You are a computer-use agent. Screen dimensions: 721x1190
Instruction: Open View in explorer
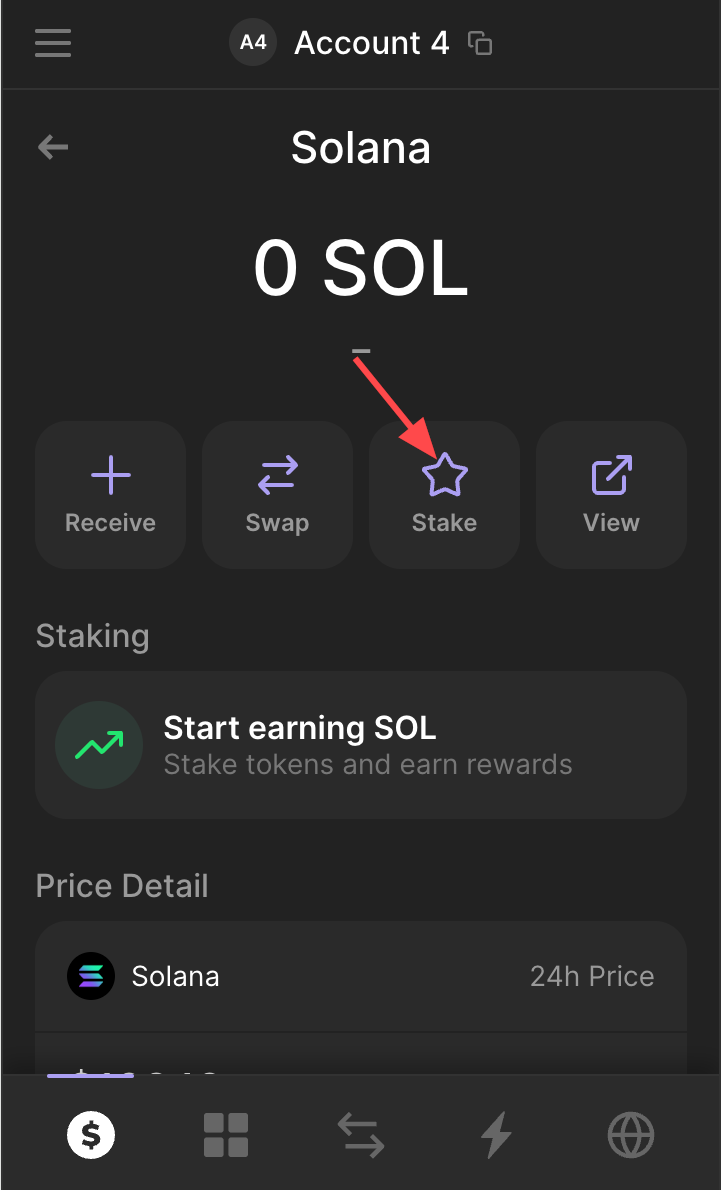(611, 495)
